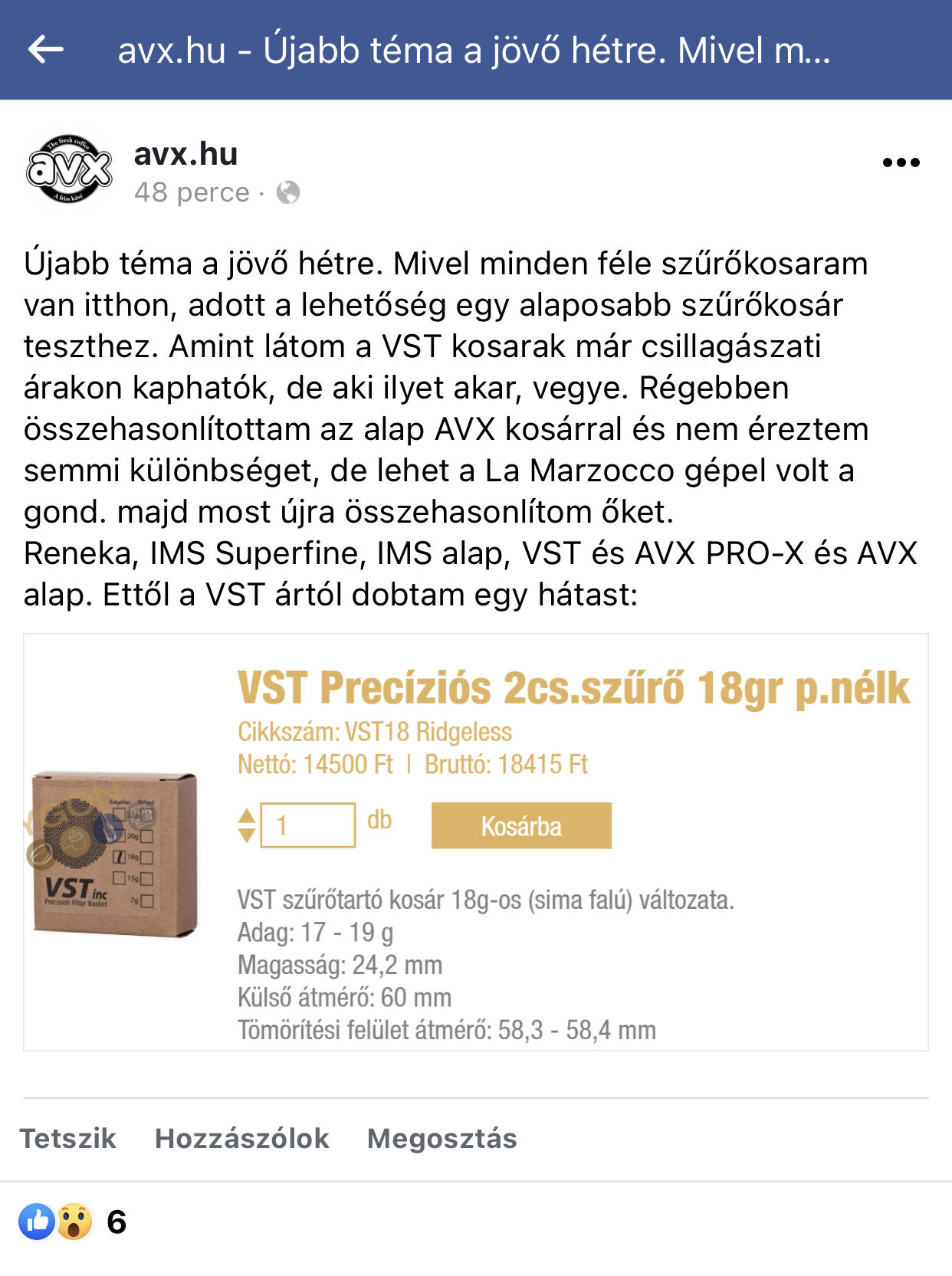This screenshot has height=1276, width=952.
Task: Like the post with Tetszik
Action: point(68,1138)
